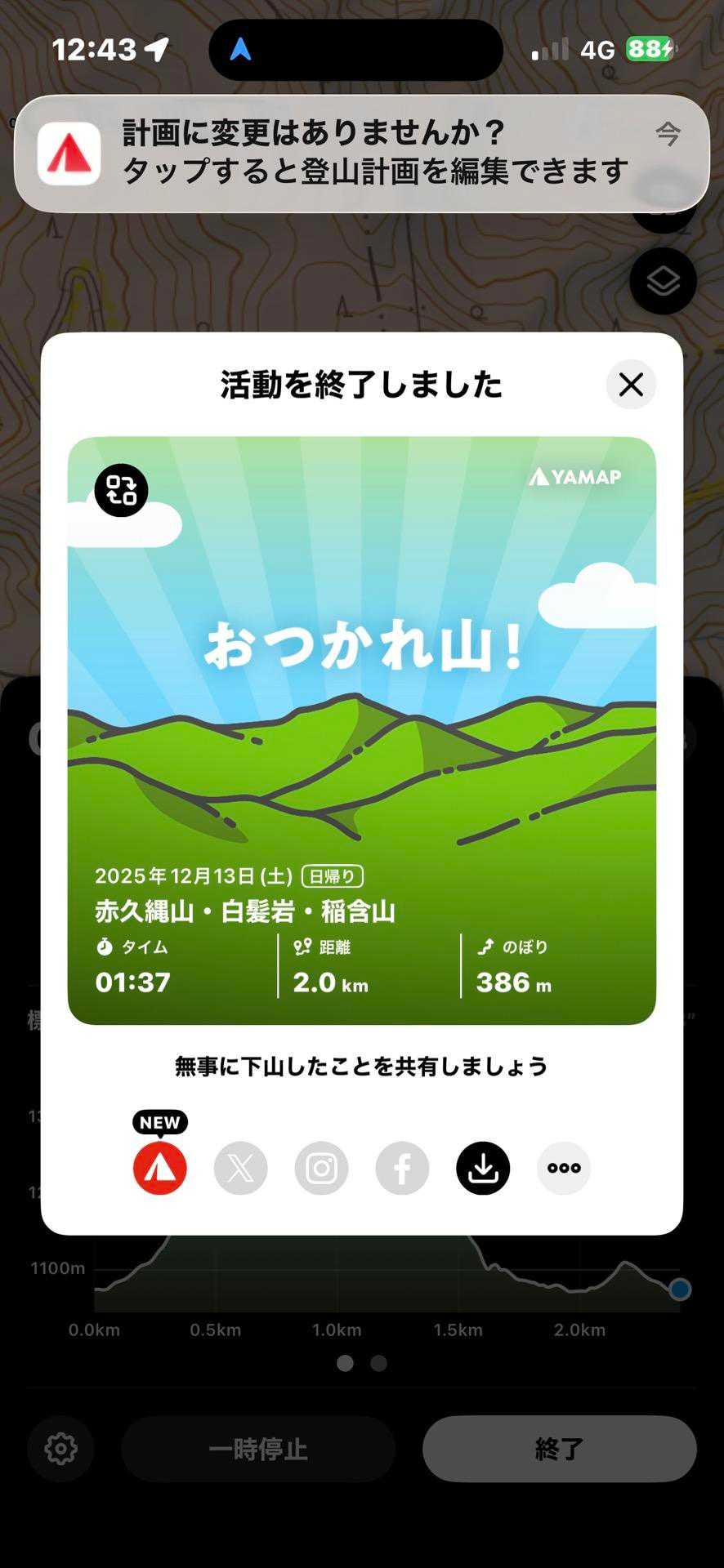Share the descent notice via YAMAP
This screenshot has width=724, height=1568.
160,1168
